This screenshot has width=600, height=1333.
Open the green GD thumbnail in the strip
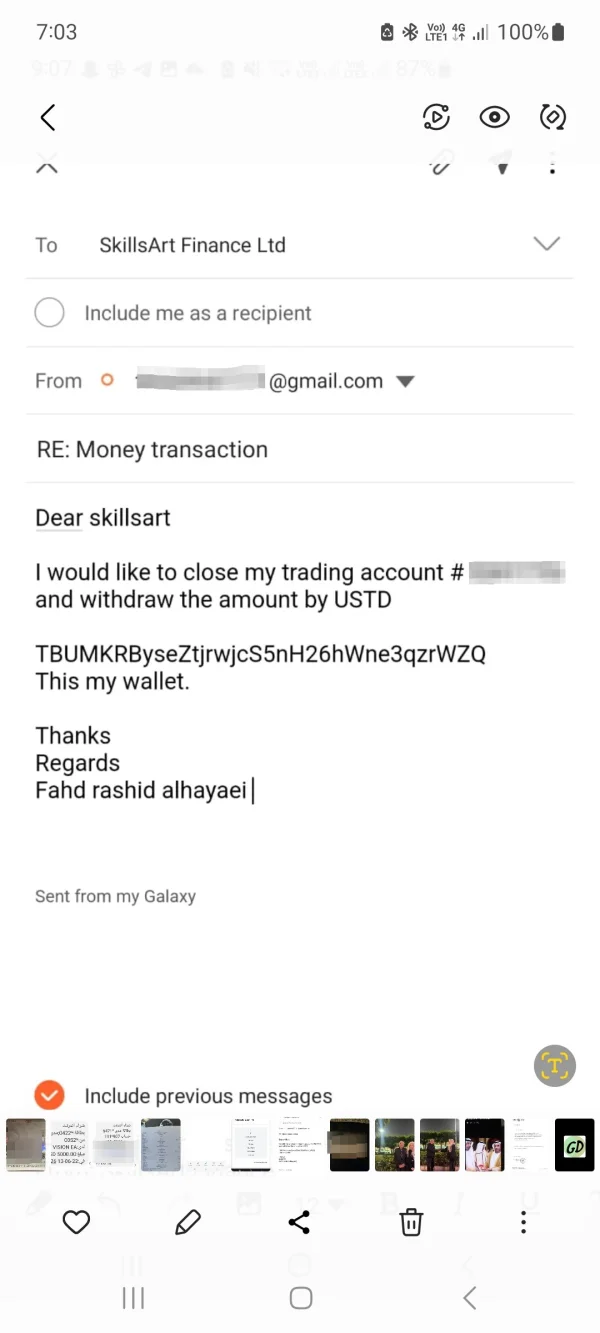click(x=574, y=1145)
